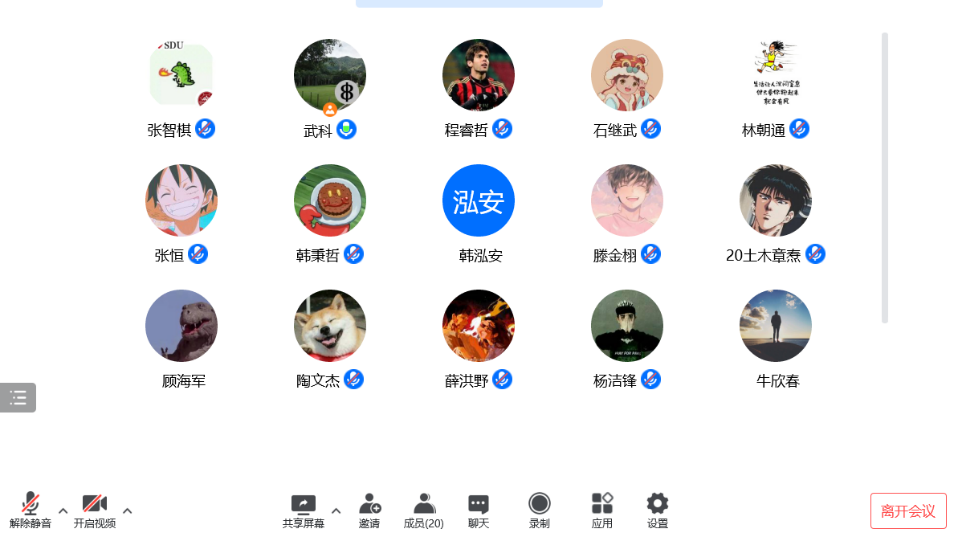This screenshot has height=537, width=958.
Task: Select participant 武科's avatar
Action: [x=330, y=76]
